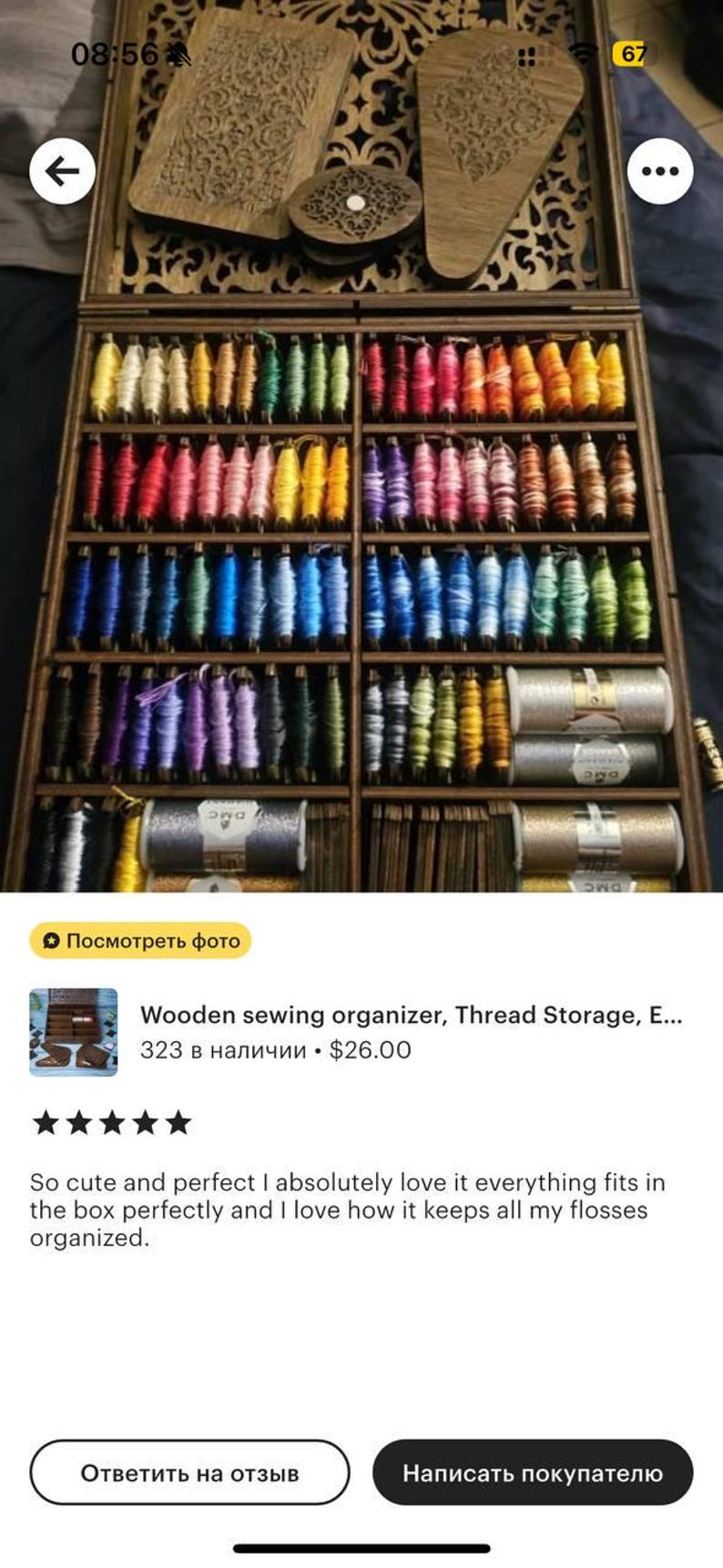Tap Написать покупателю button
Viewport: 723px width, 1568px height.
pyautogui.click(x=533, y=1472)
